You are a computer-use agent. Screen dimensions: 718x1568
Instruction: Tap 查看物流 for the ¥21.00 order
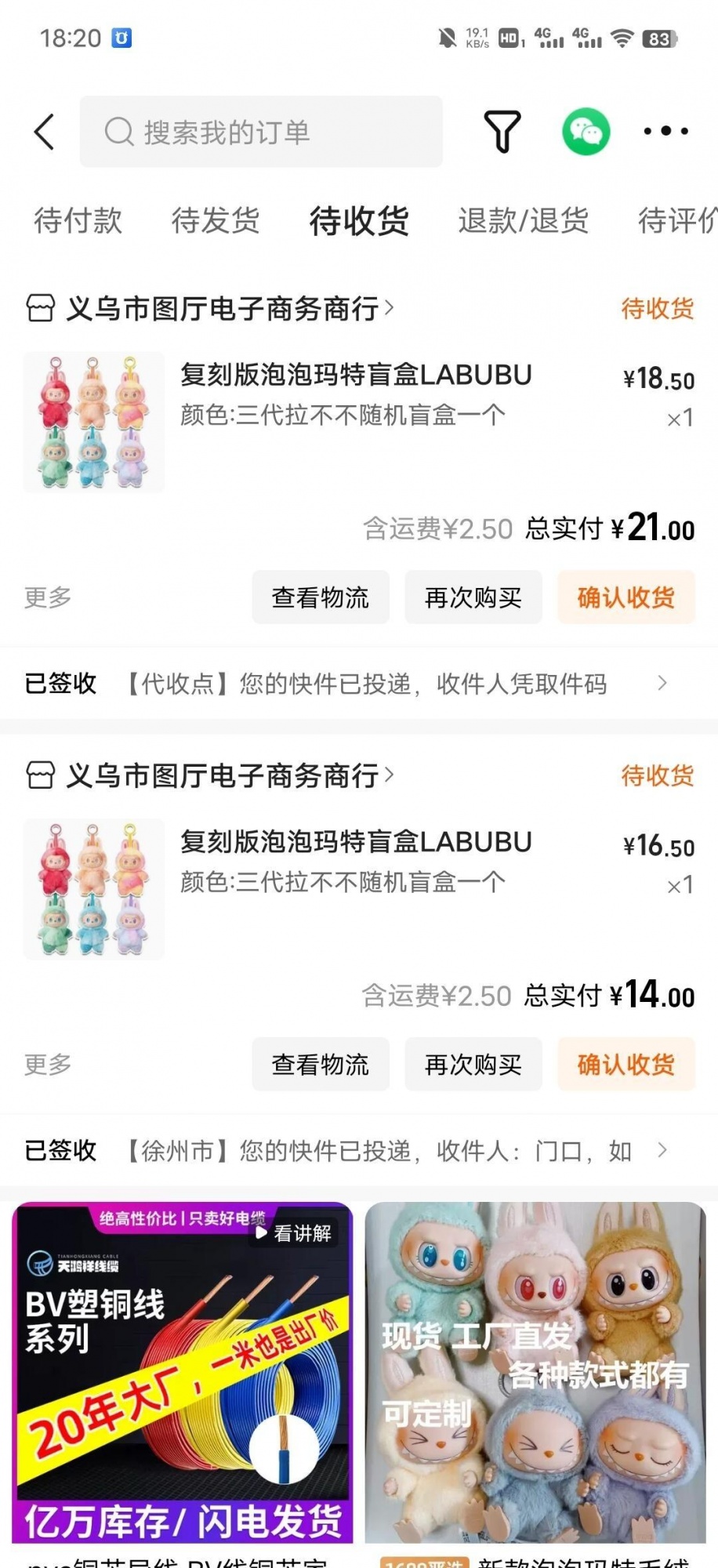pos(320,597)
